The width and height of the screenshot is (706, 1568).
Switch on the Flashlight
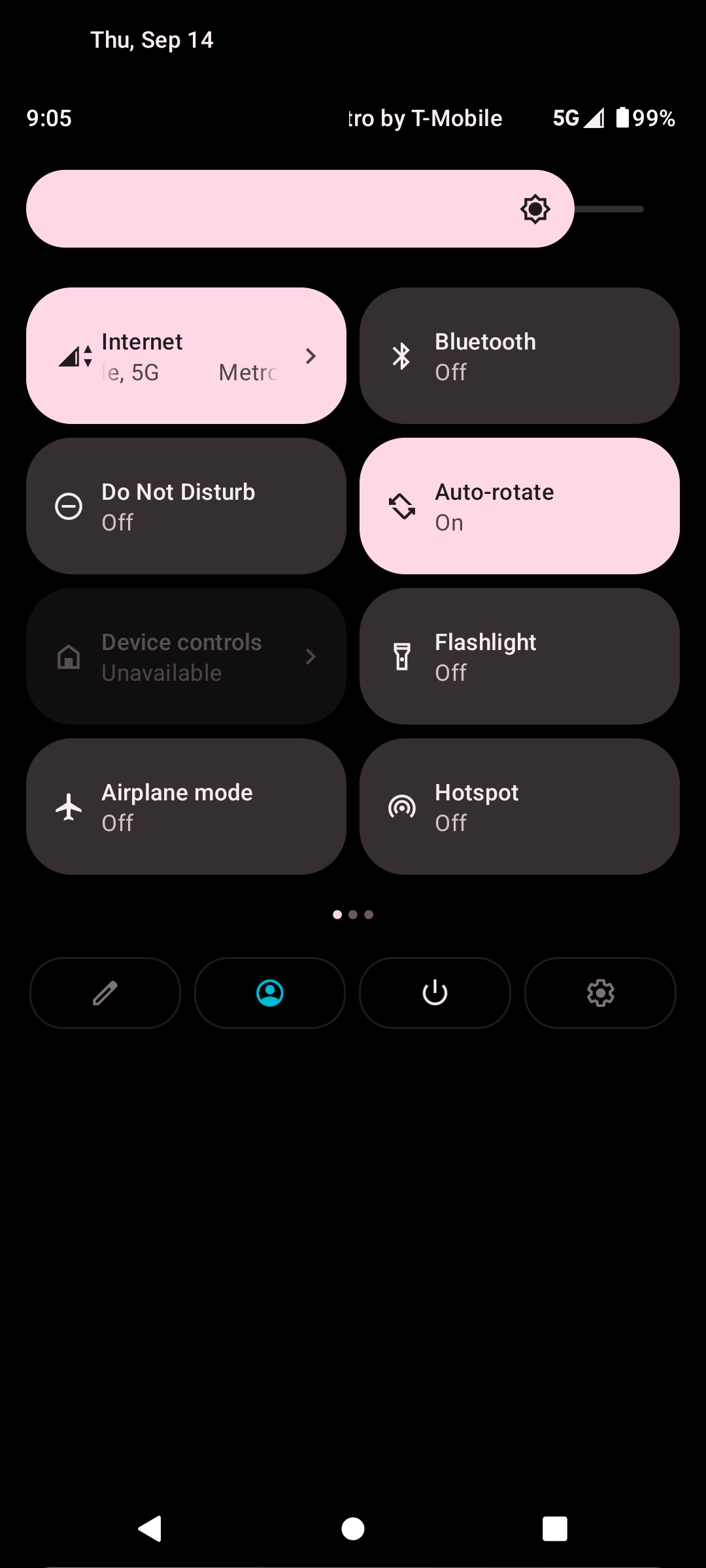point(520,657)
